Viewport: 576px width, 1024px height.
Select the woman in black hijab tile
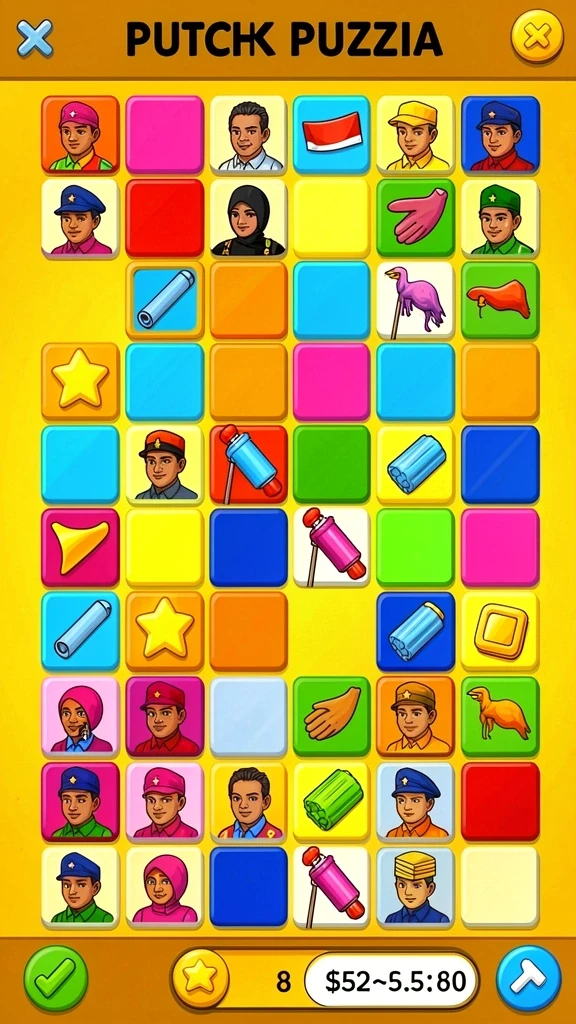(x=248, y=218)
